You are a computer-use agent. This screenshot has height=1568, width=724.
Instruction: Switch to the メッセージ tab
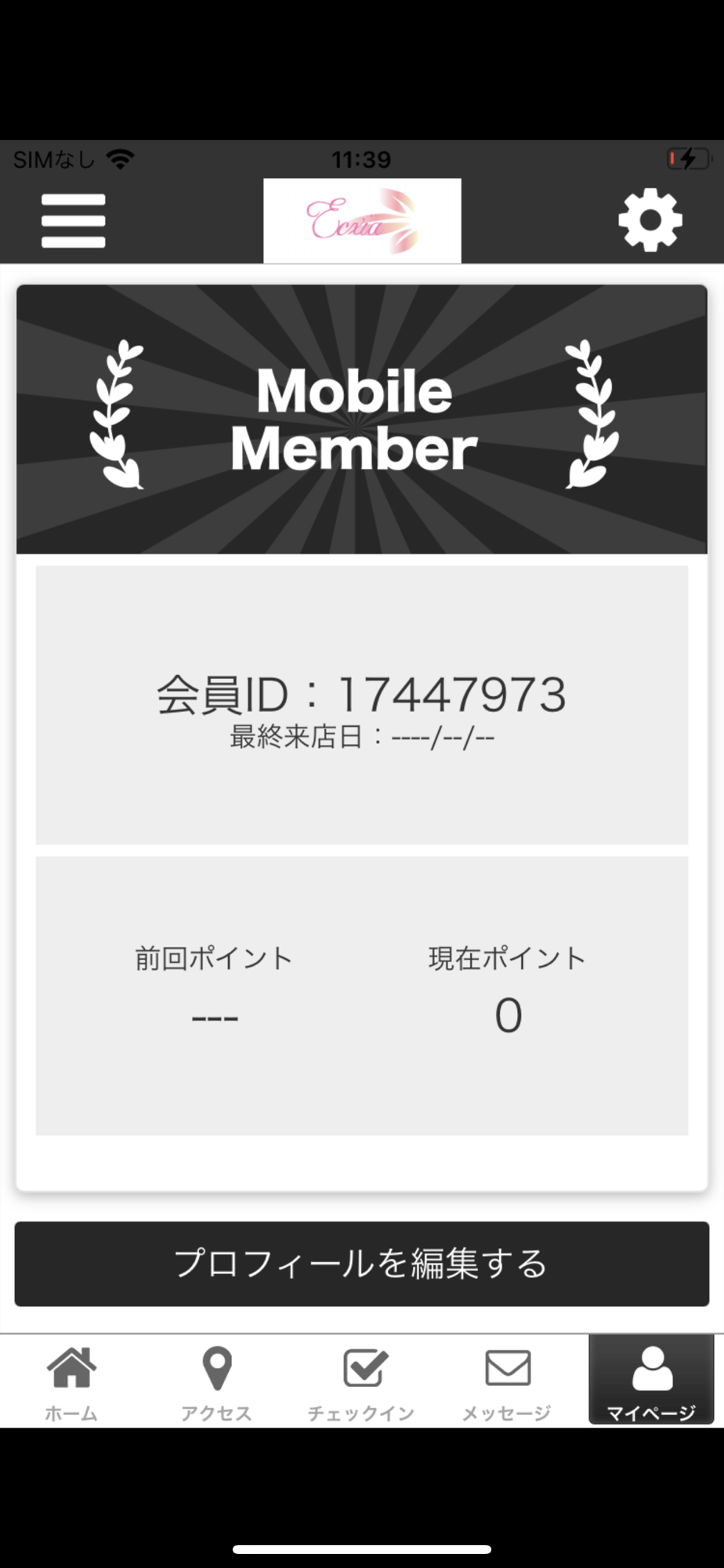pos(507,1382)
